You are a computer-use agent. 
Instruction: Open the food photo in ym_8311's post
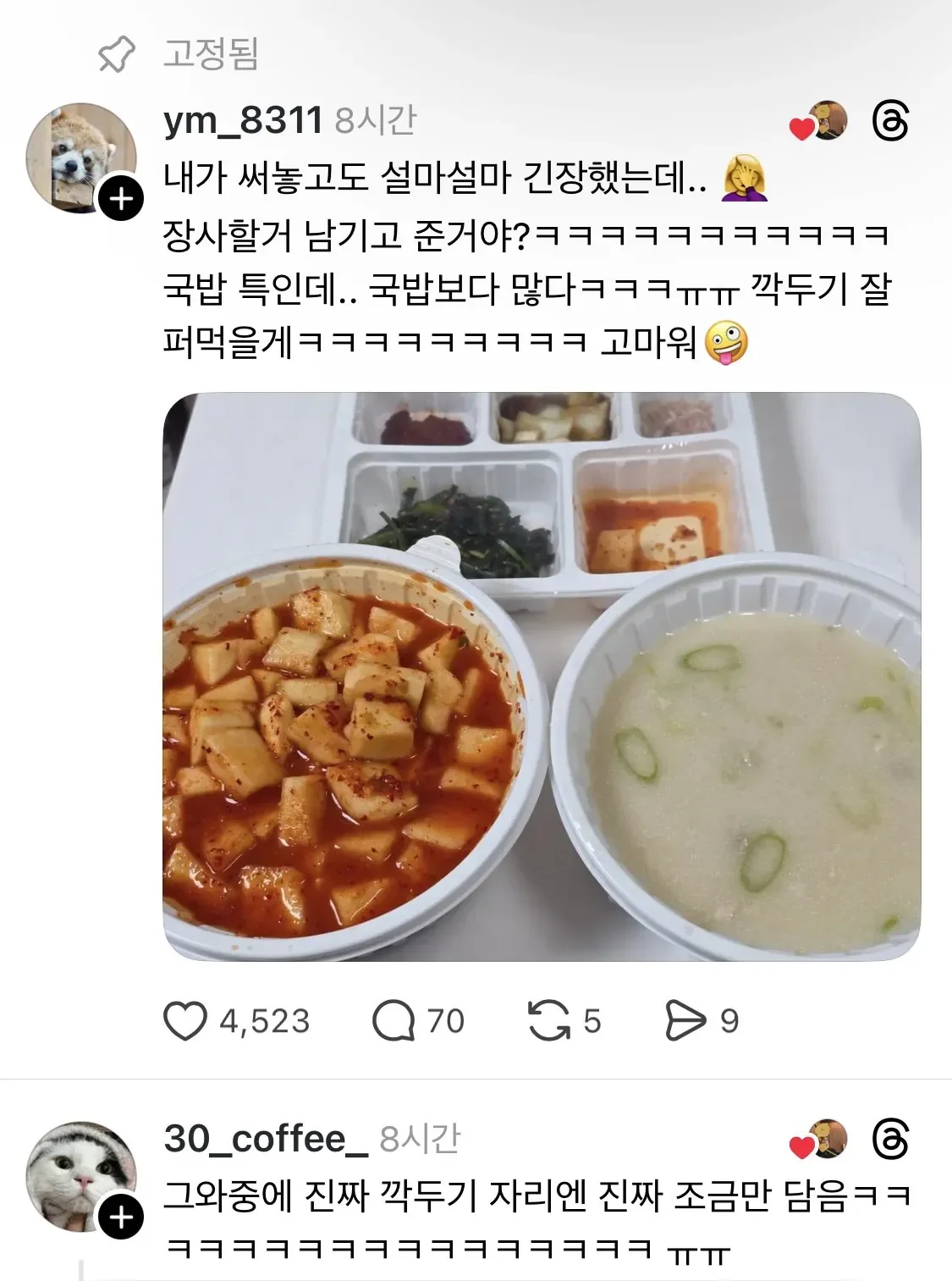(542, 676)
